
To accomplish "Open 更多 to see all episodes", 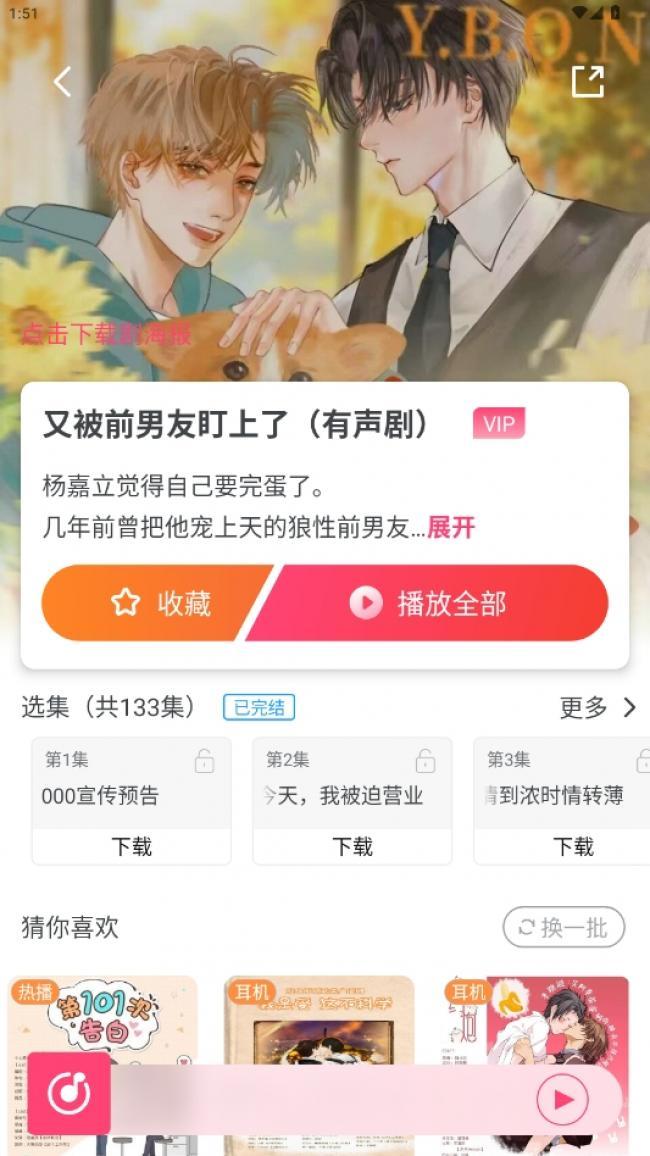I will [597, 708].
